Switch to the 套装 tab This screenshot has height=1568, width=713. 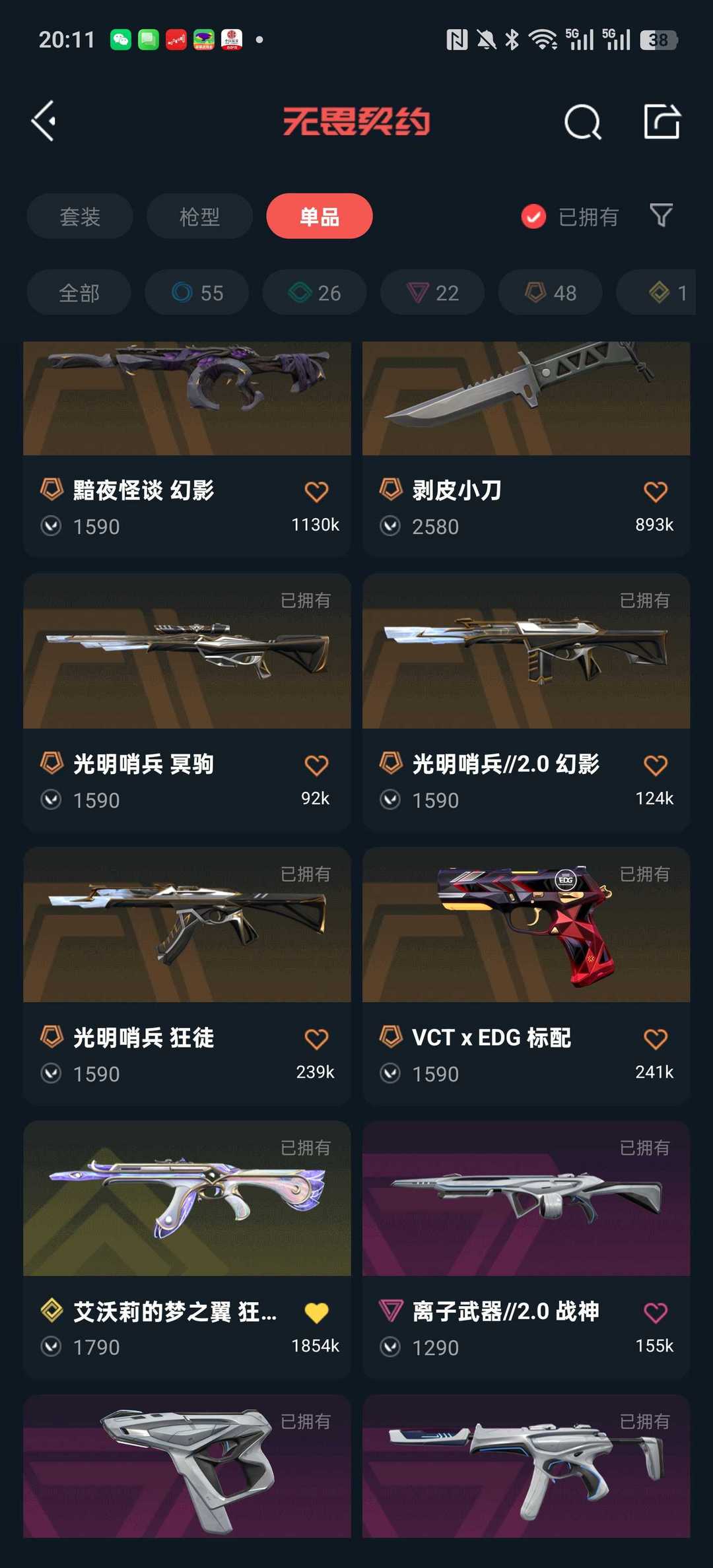click(x=80, y=216)
